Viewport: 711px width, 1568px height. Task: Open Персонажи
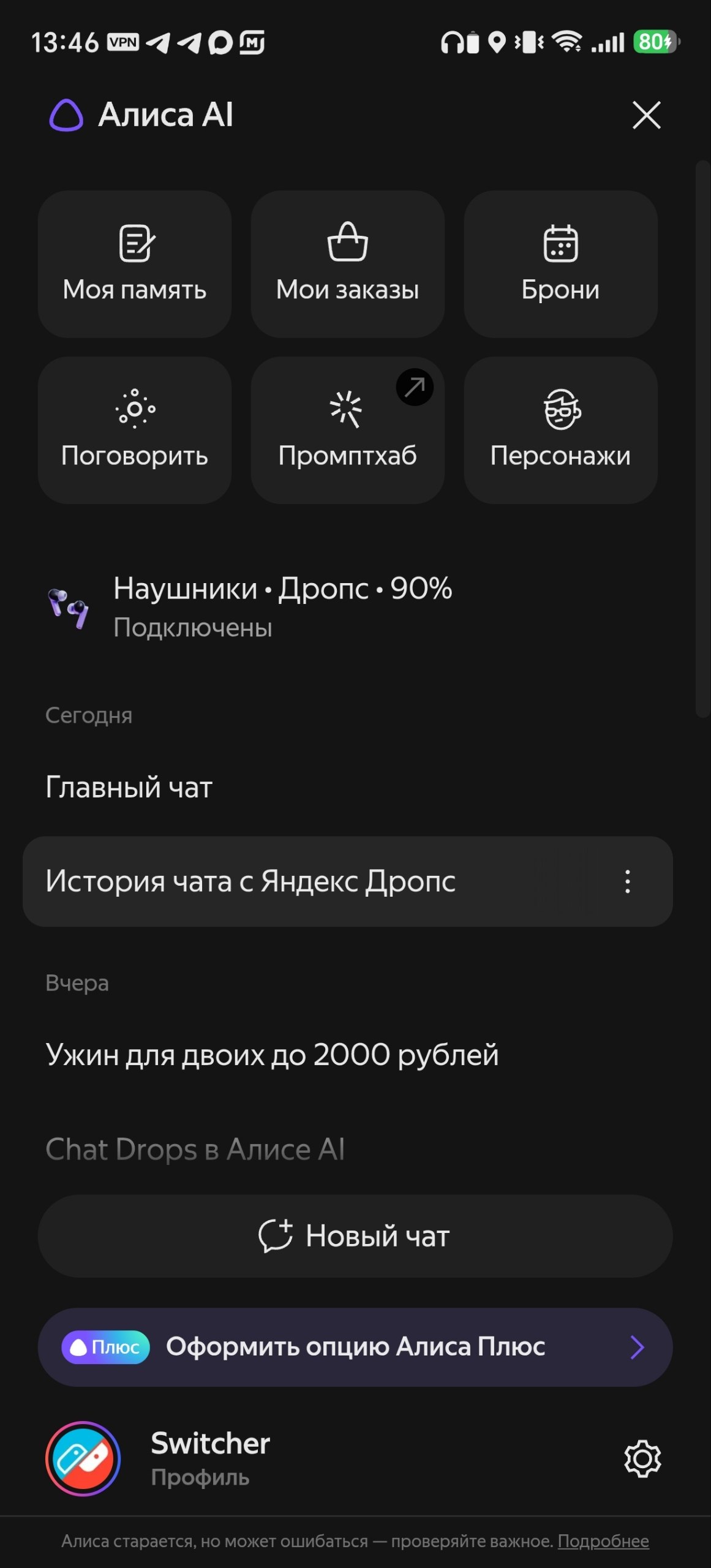click(560, 431)
